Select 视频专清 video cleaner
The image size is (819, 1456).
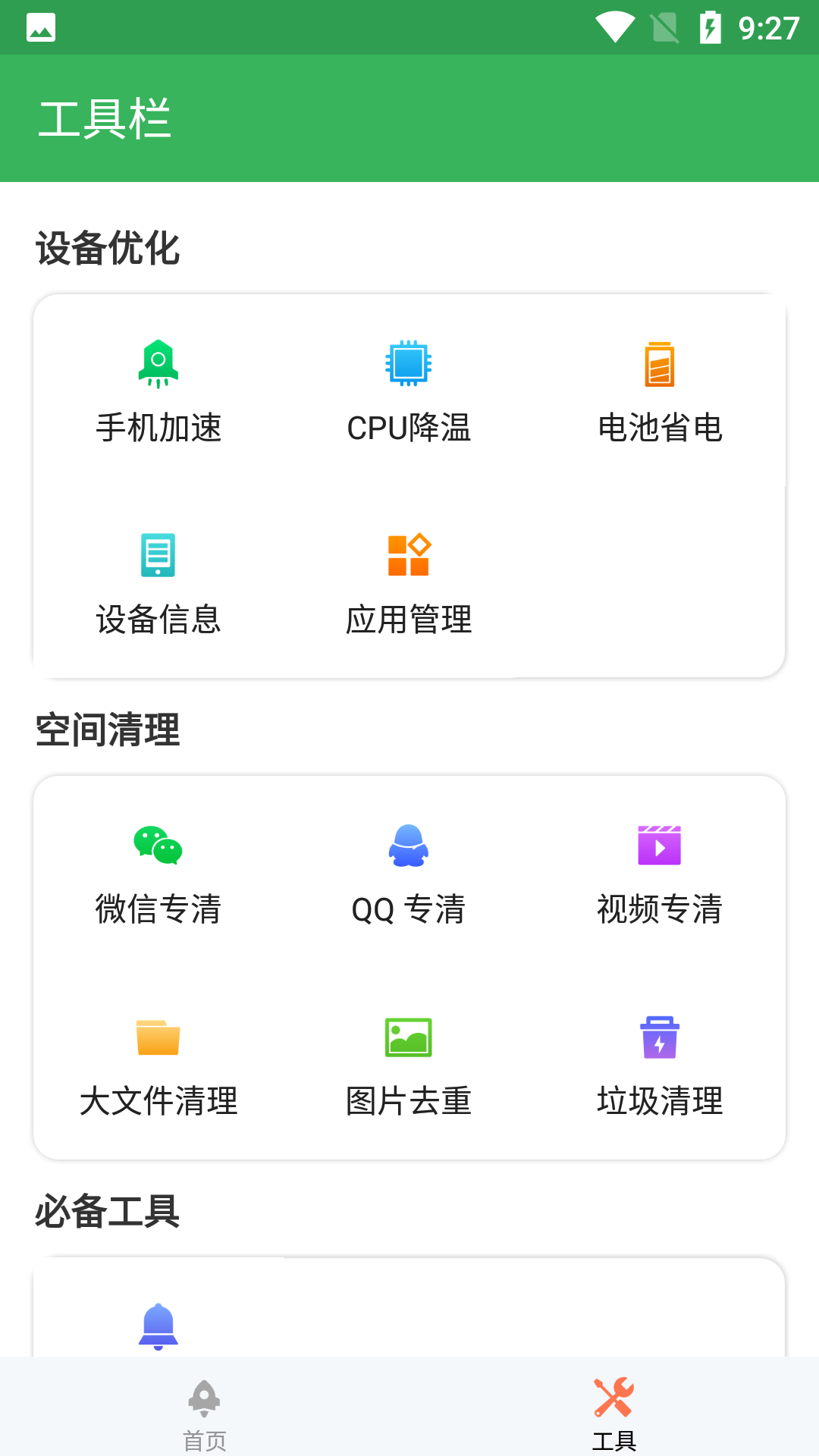click(x=660, y=873)
